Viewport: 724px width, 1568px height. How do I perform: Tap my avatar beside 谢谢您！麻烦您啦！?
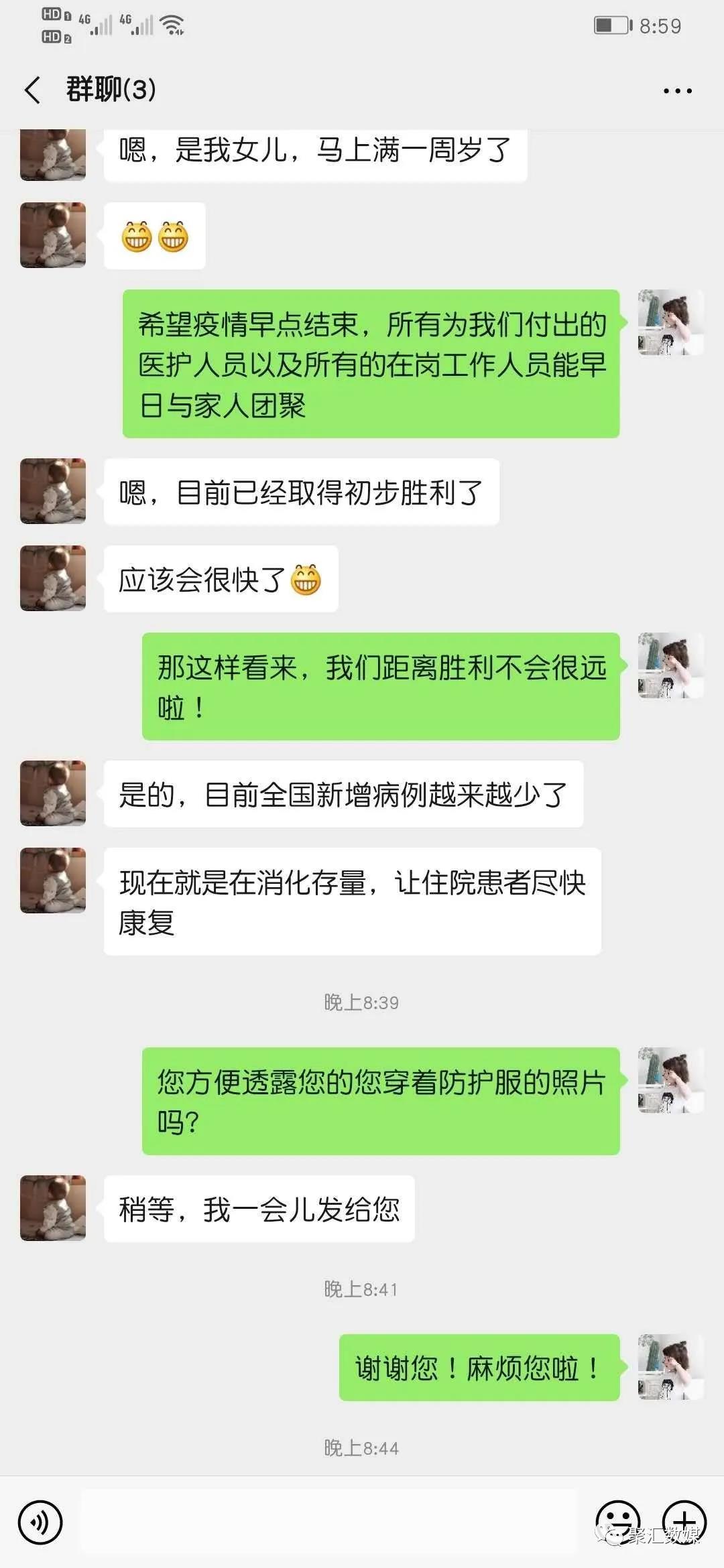tap(670, 1367)
